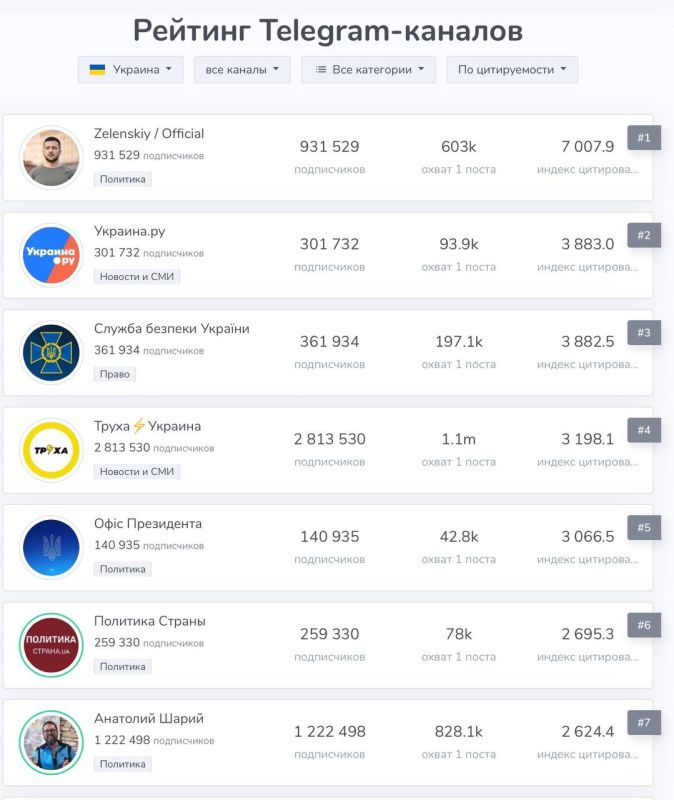View Анатолий Шарий channel details
Screen dimensions: 674x800
[x=149, y=718]
